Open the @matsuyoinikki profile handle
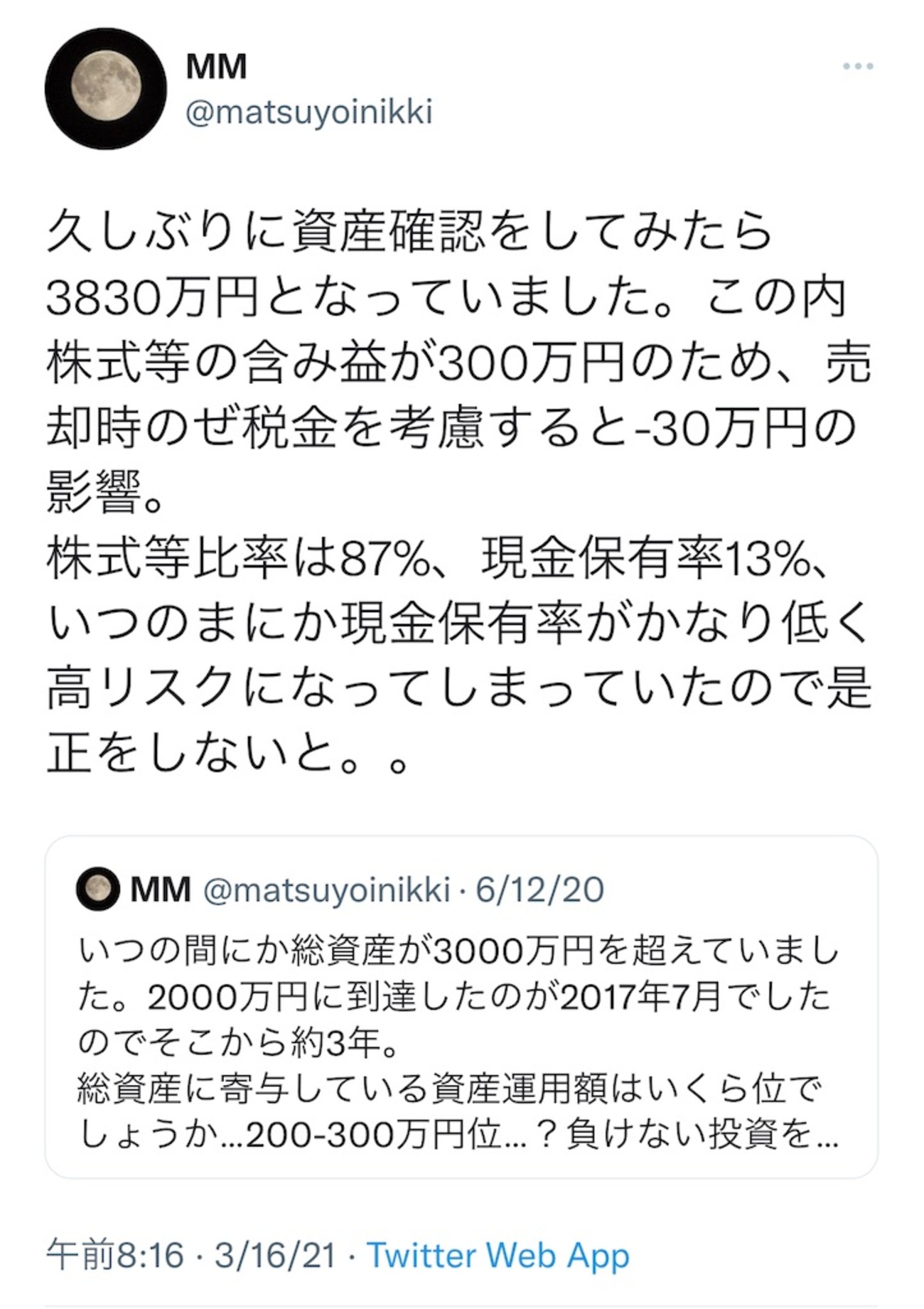 [308, 114]
